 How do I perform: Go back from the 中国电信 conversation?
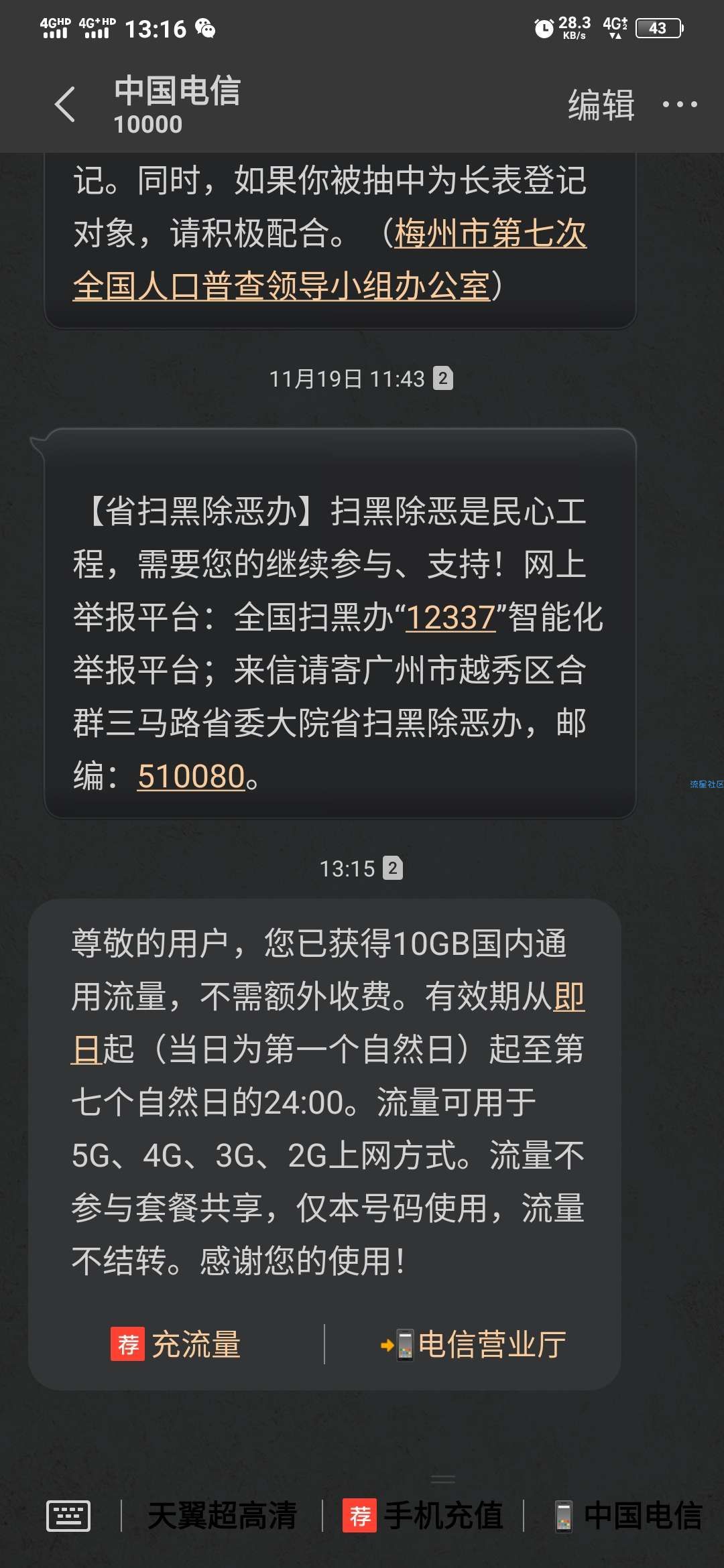point(65,105)
